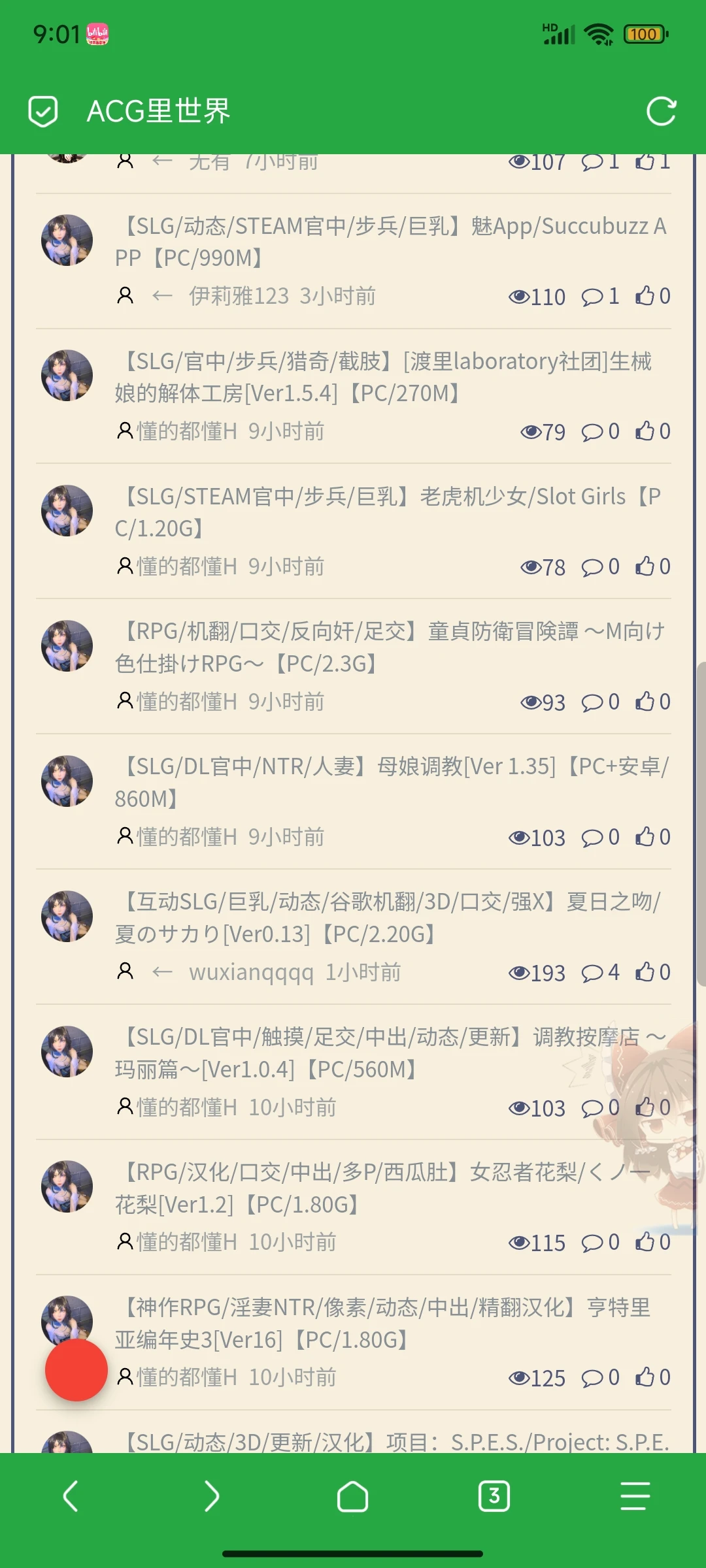
Task: Open the 调教按摩店 玛丽篇 thread
Action: 391,1053
